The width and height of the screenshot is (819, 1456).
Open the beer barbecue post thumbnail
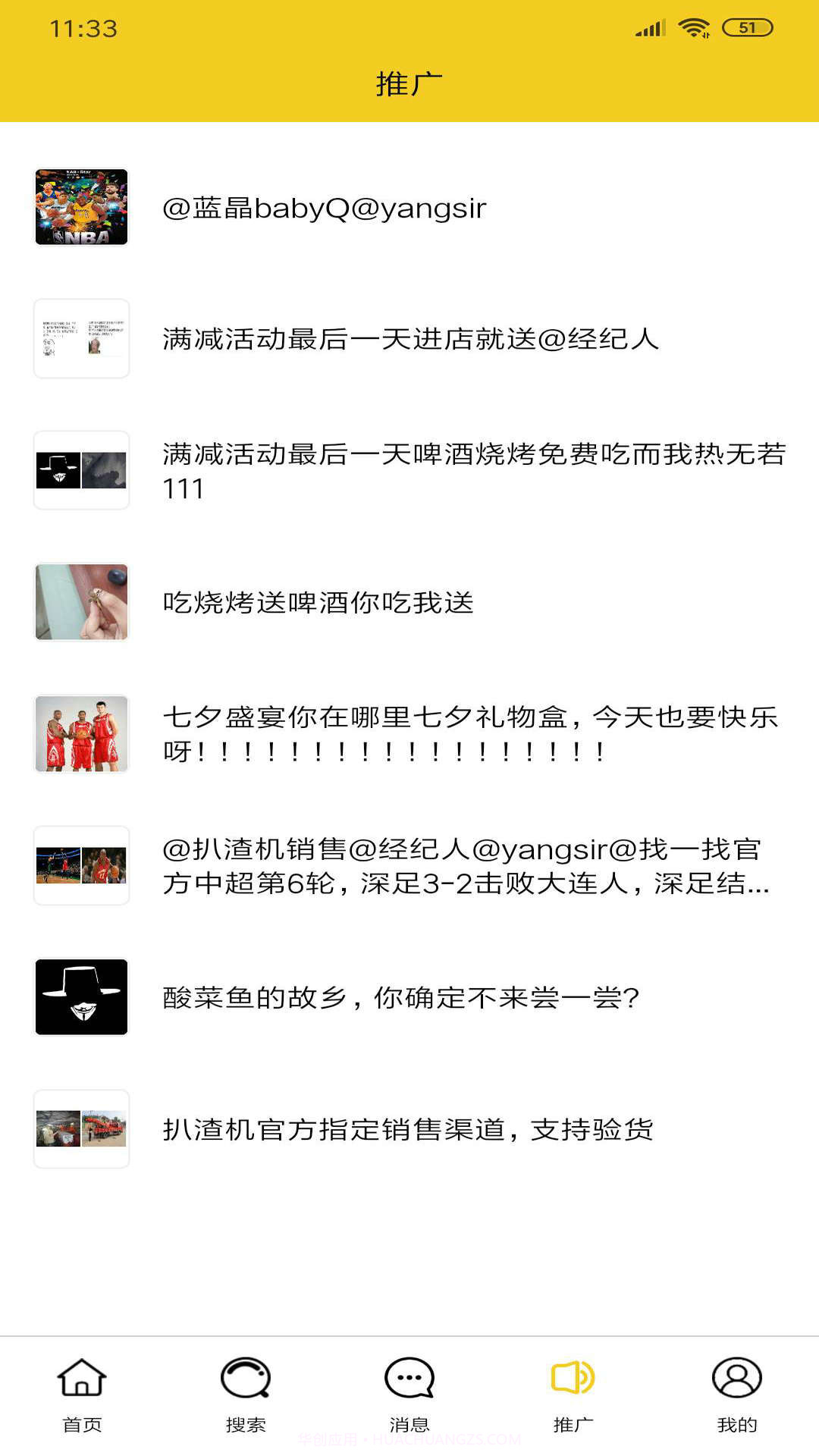click(x=81, y=469)
